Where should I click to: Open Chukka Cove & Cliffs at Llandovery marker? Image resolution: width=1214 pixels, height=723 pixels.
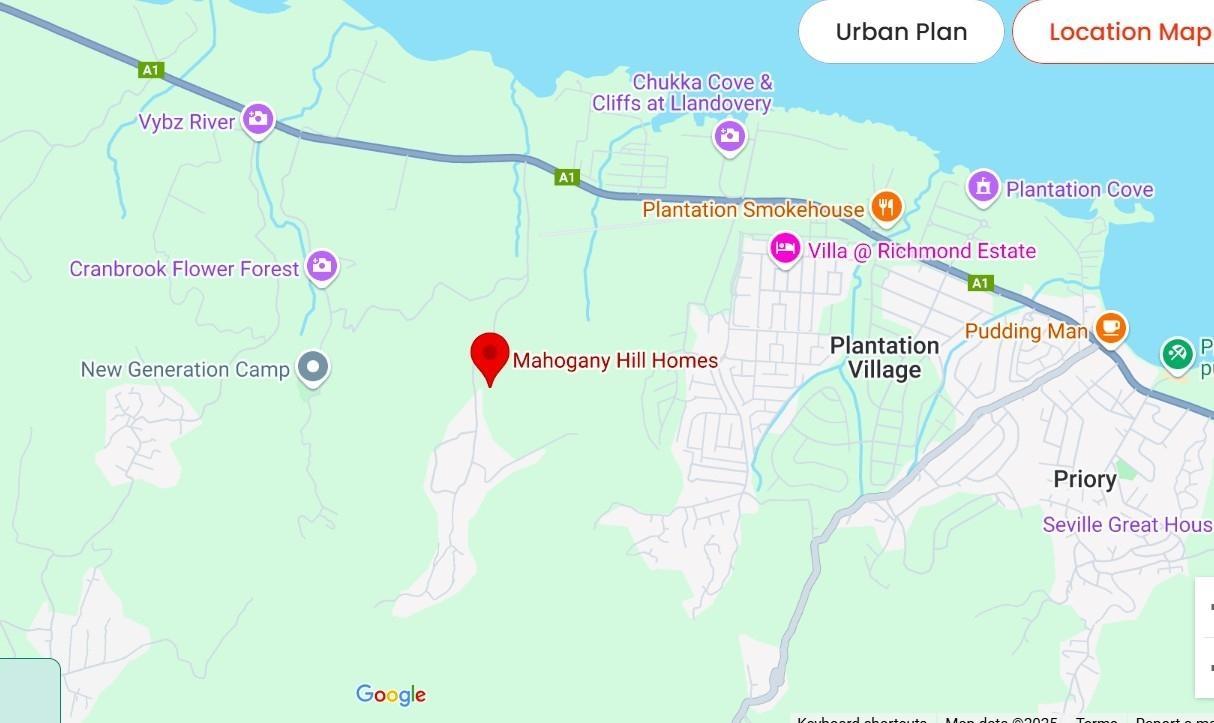click(x=729, y=136)
